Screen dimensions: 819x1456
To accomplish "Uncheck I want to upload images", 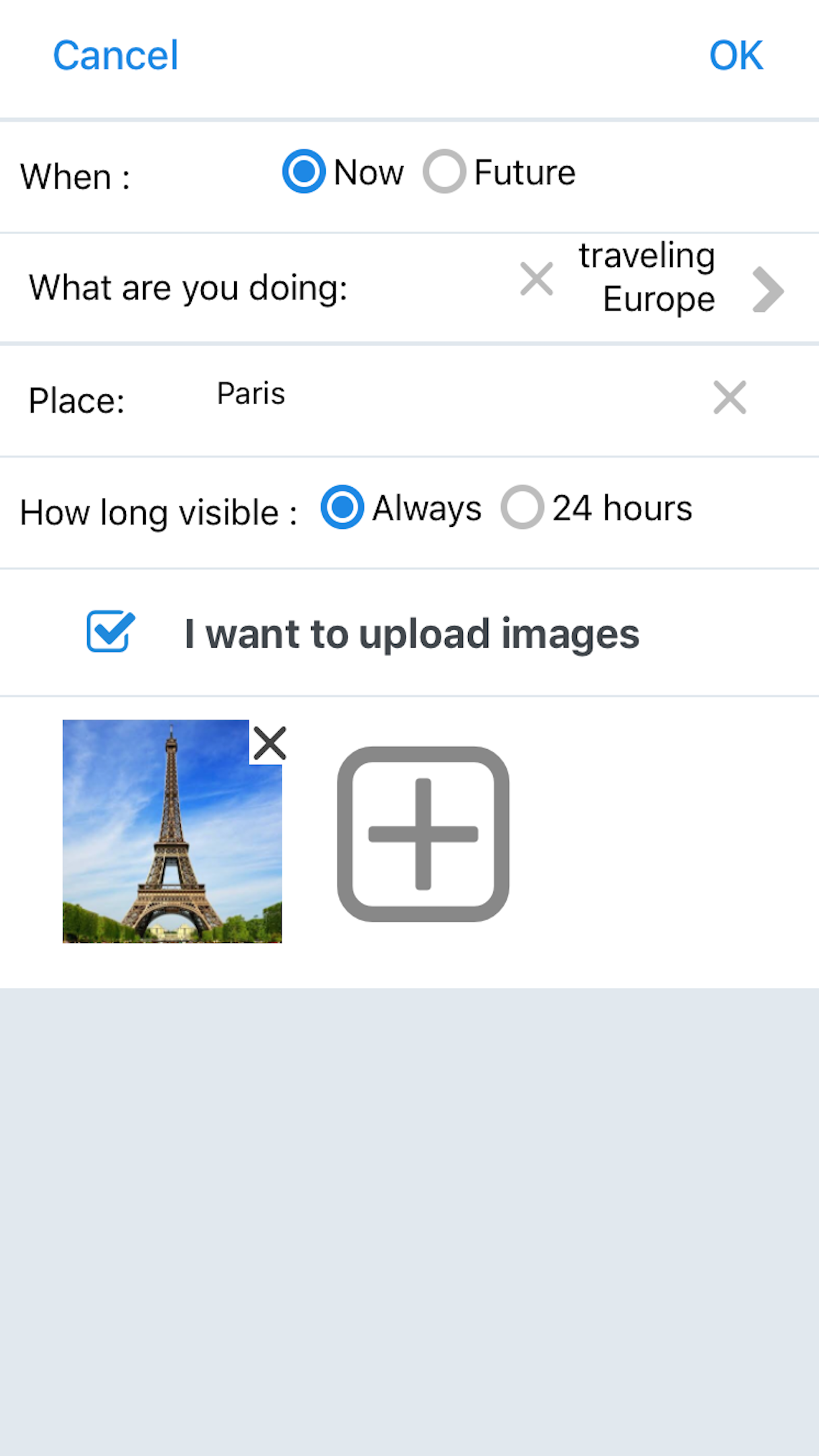I will pos(111,632).
